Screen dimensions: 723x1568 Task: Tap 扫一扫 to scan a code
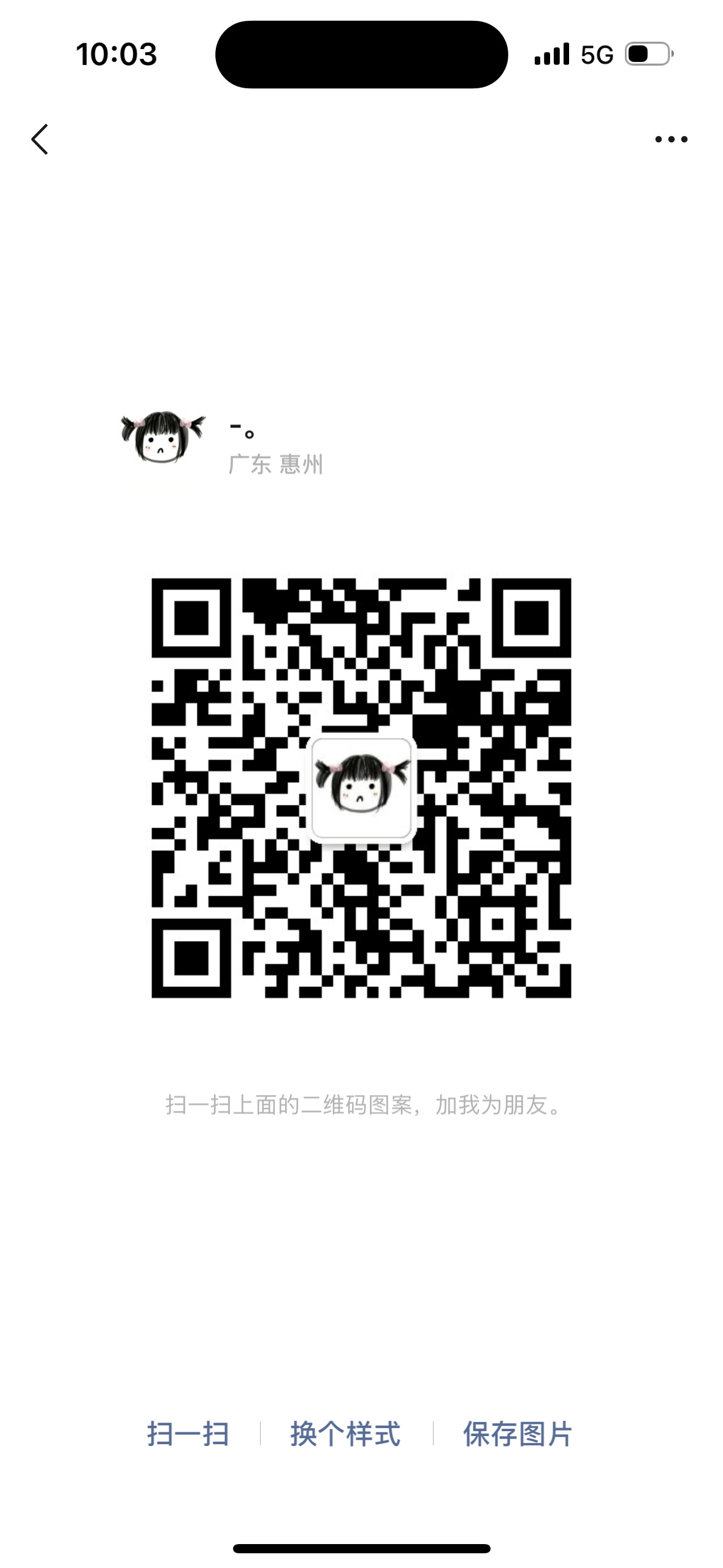tap(188, 1434)
